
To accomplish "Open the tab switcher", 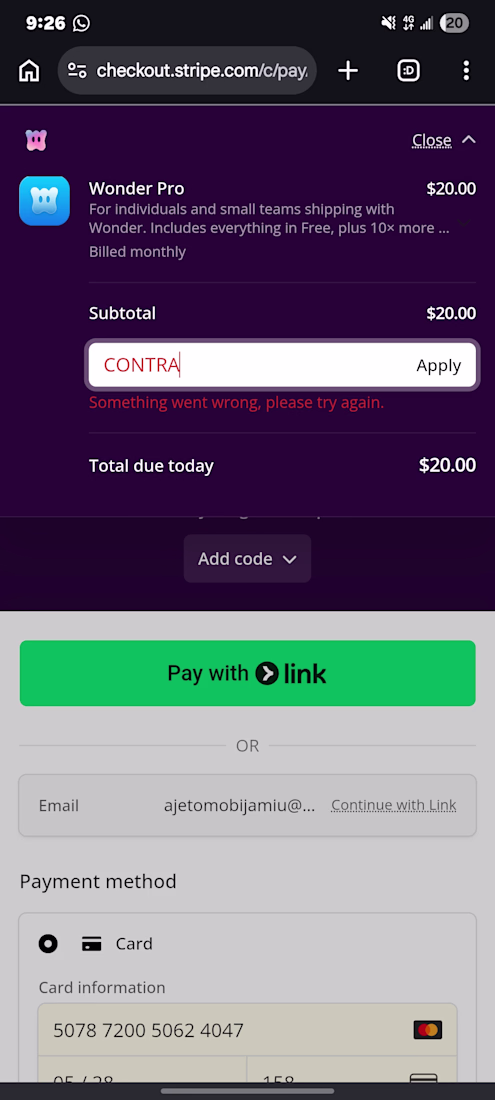I will click(408, 70).
